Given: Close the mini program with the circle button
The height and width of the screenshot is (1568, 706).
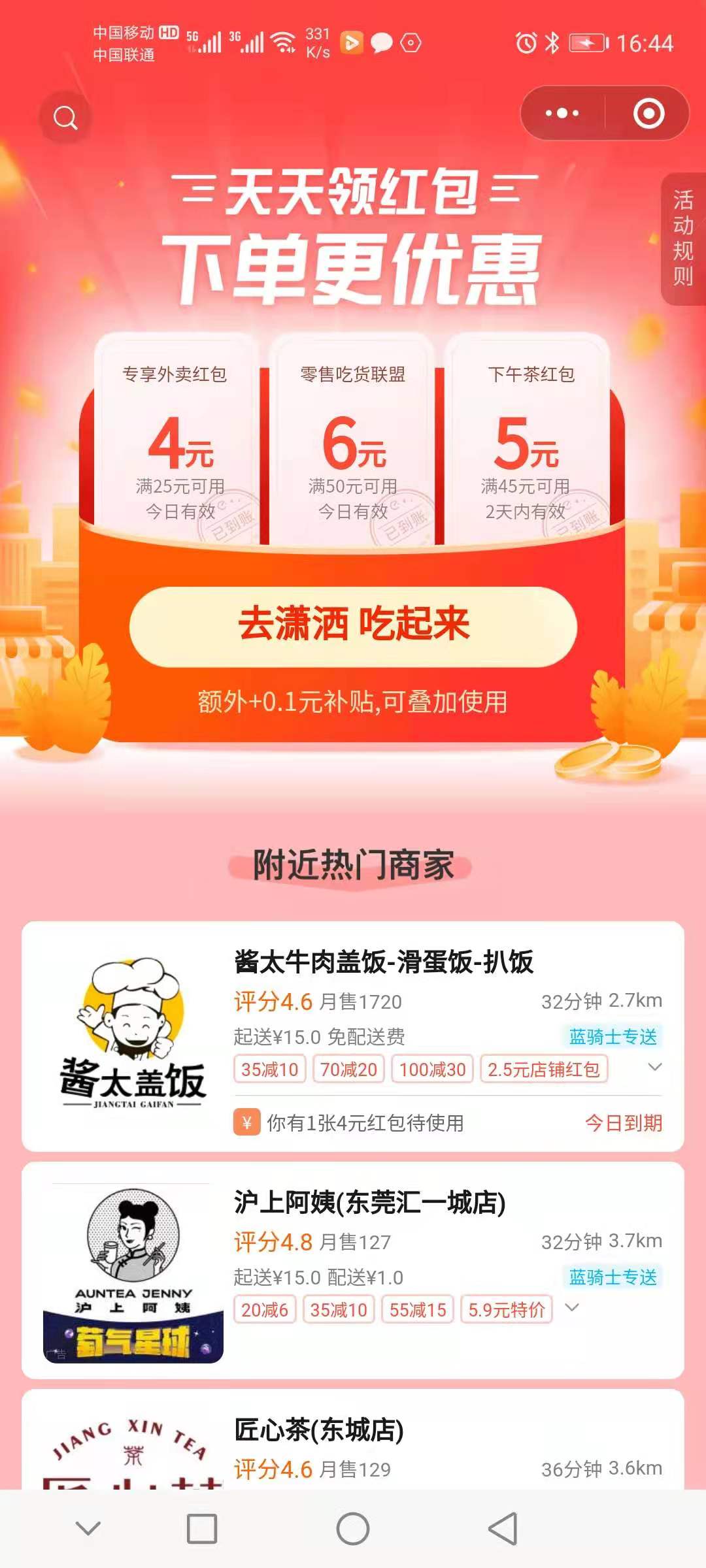Looking at the screenshot, I should click(x=648, y=113).
